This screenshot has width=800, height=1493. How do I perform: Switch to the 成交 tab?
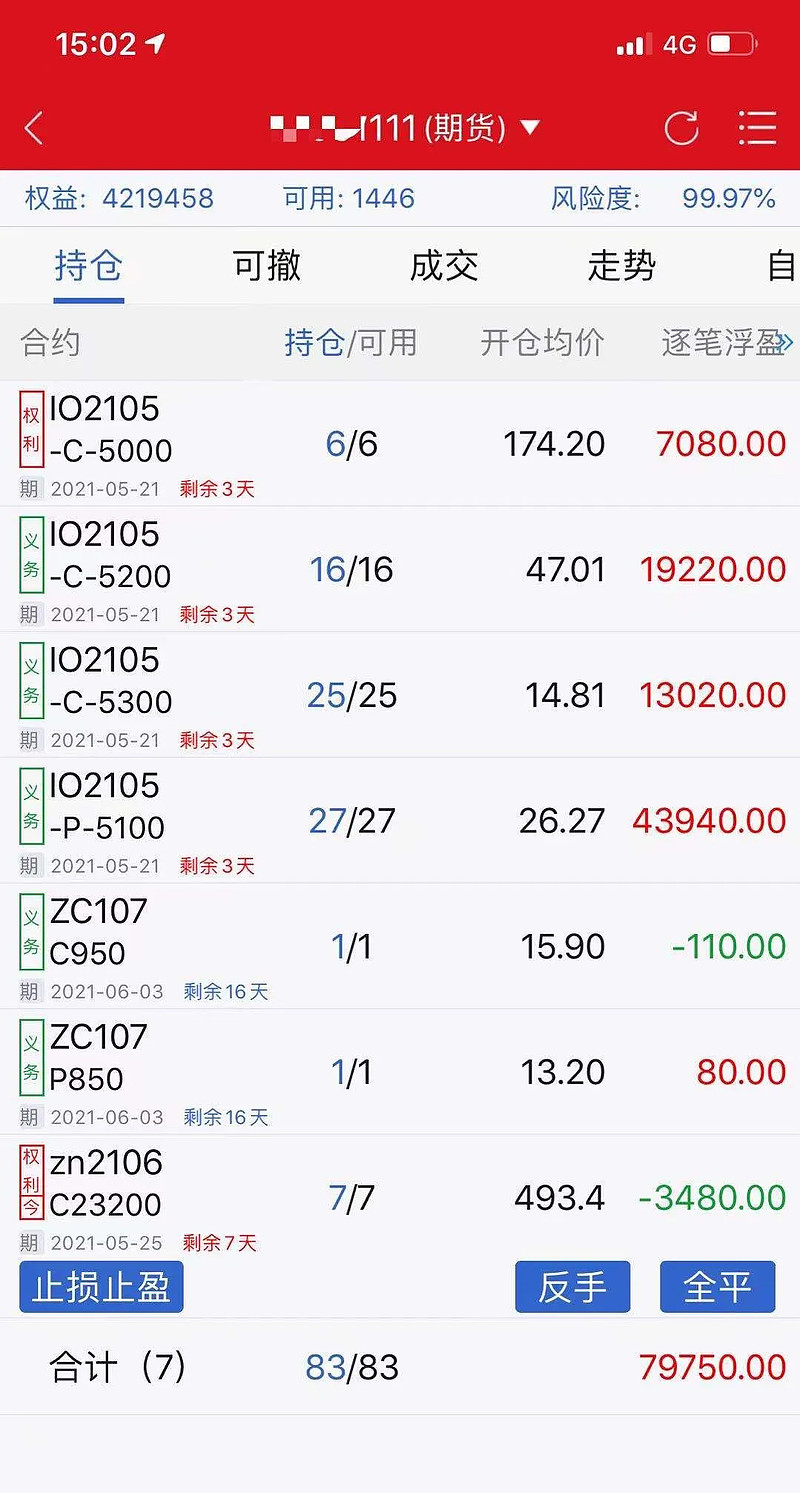[x=444, y=266]
